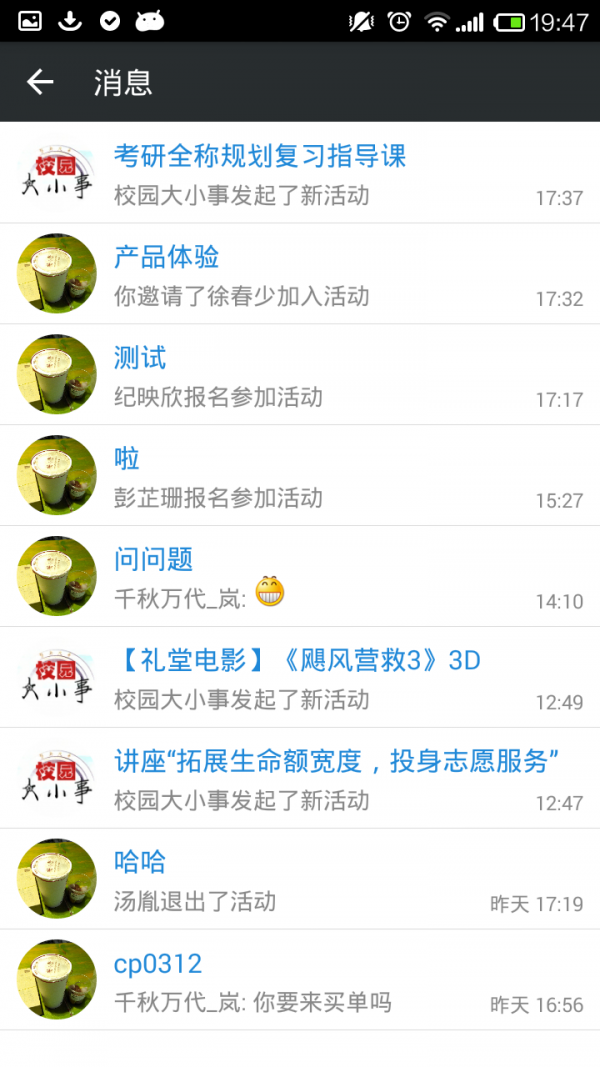Screen dimensions: 600x1067
Task: Open the 讲座 拓展生命额宽度 message
Action: pyautogui.click(x=300, y=779)
